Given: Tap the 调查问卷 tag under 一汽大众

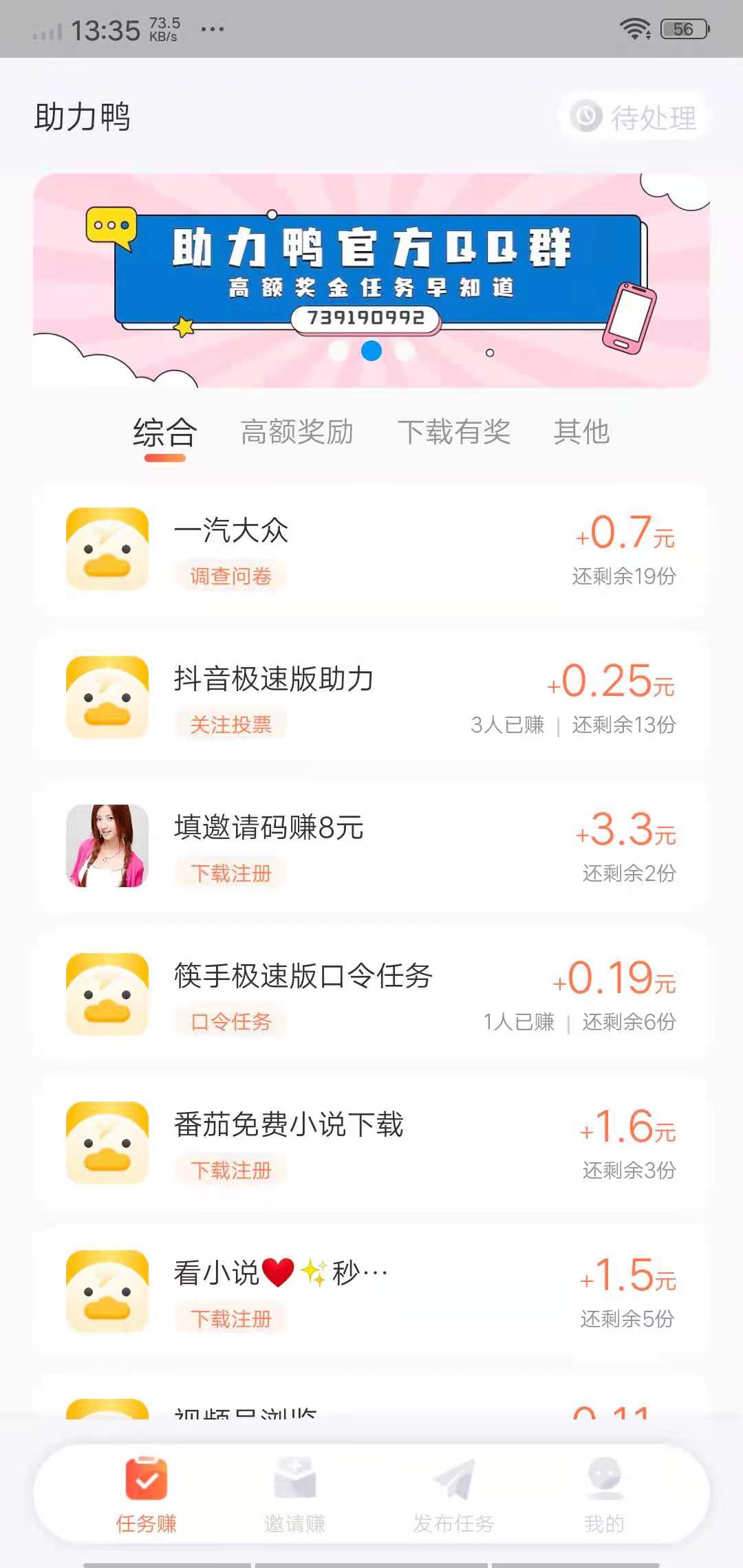Looking at the screenshot, I should pyautogui.click(x=230, y=578).
